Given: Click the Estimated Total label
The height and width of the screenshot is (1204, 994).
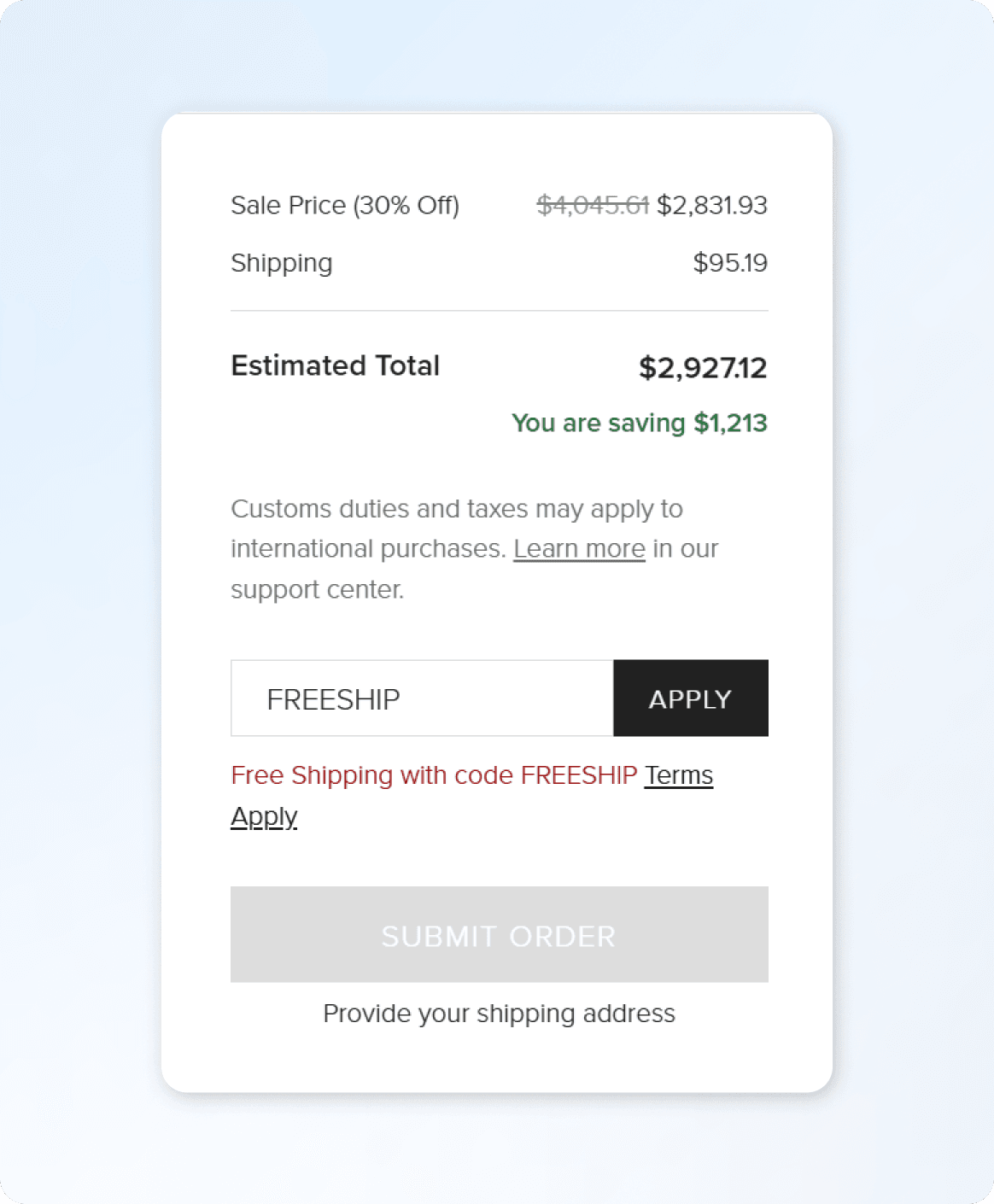Looking at the screenshot, I should 335,365.
